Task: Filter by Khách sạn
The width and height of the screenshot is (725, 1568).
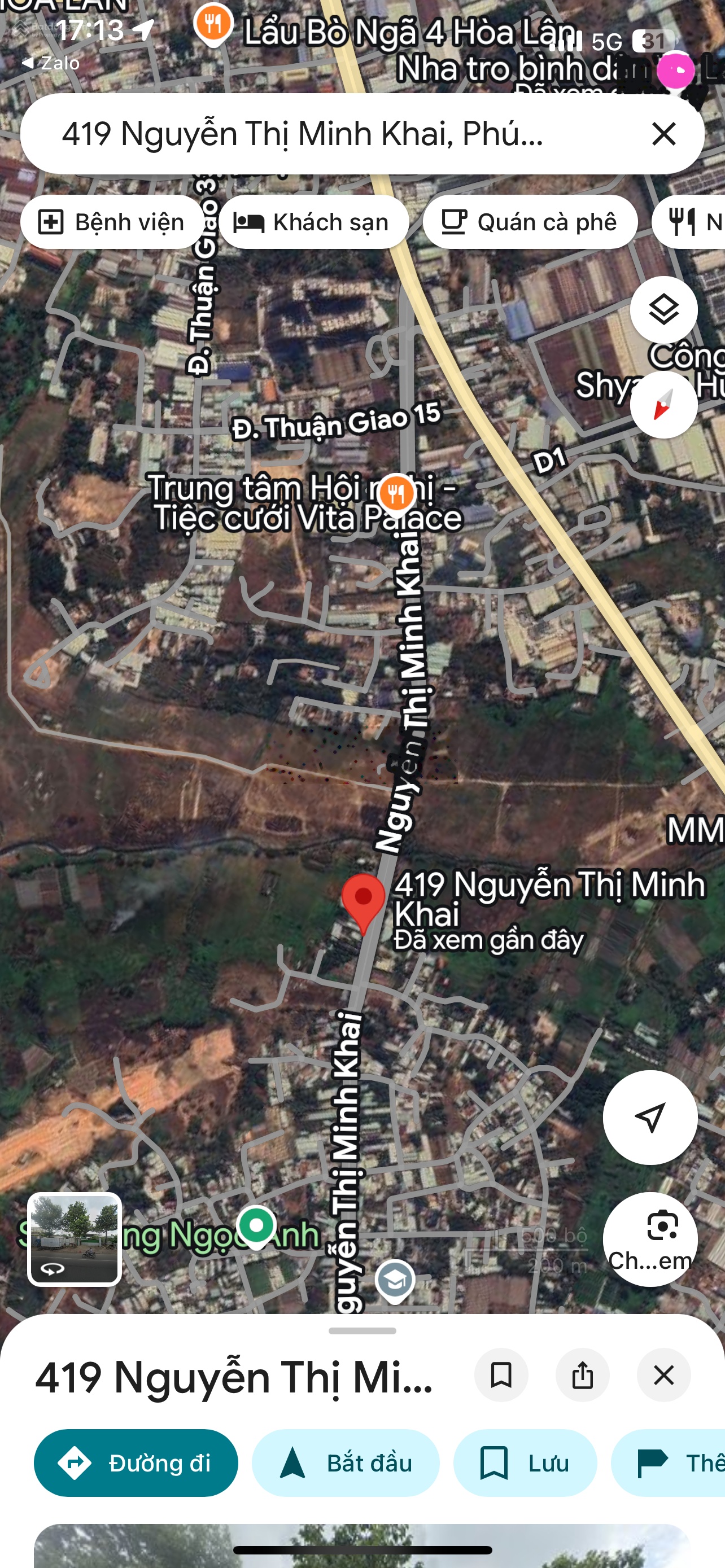Action: click(x=313, y=222)
